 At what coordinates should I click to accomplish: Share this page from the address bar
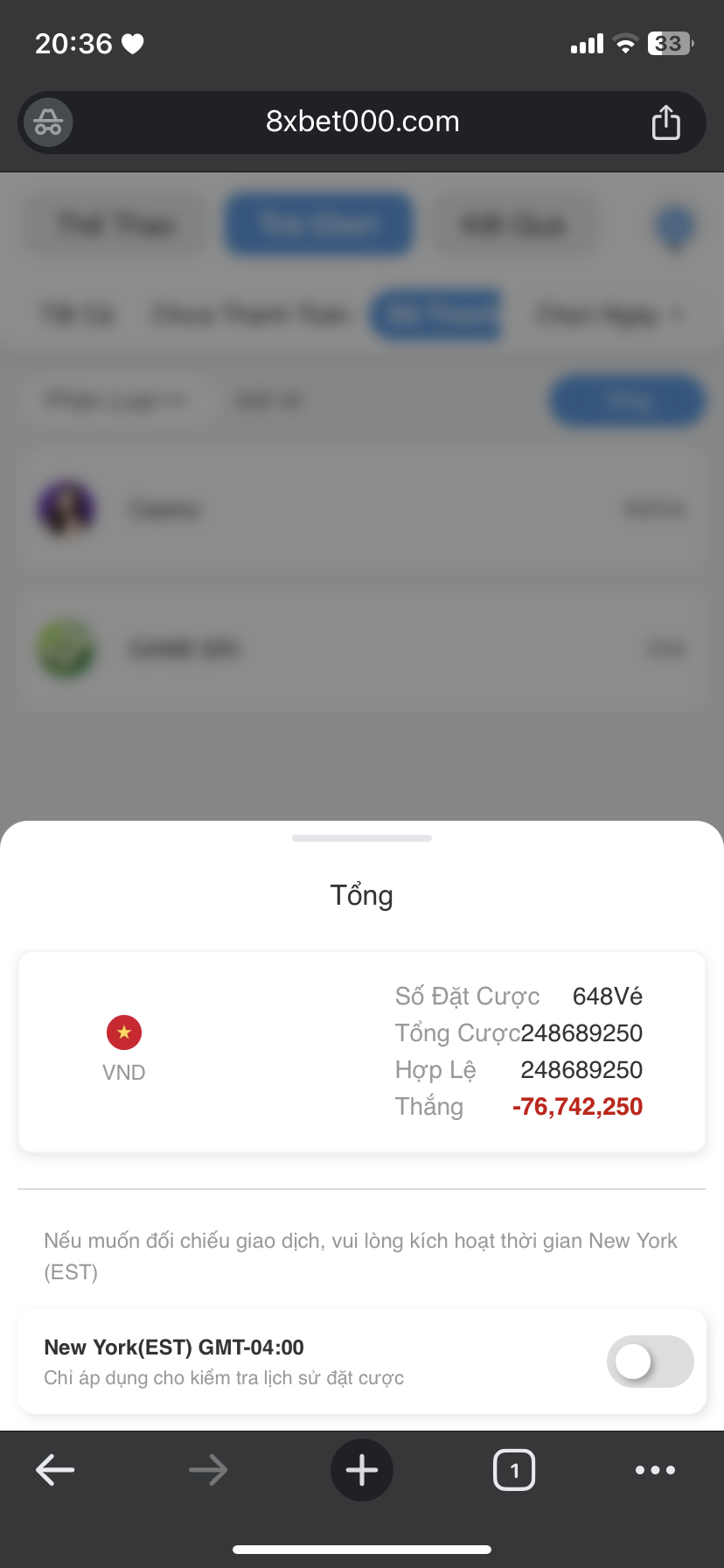[x=665, y=122]
